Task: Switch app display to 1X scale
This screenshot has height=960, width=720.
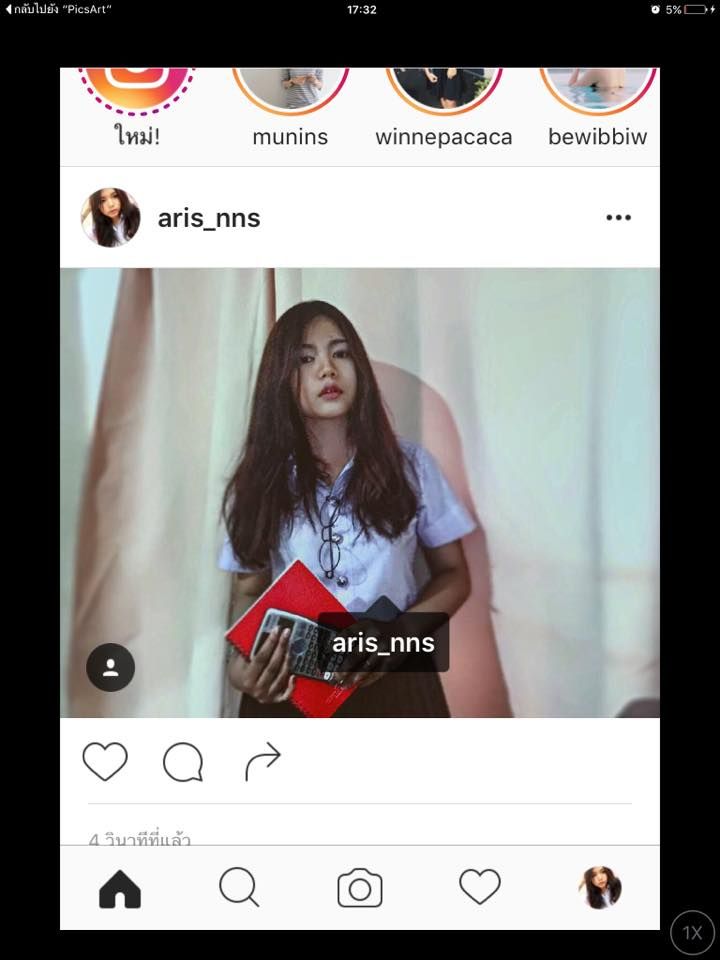Action: point(692,933)
